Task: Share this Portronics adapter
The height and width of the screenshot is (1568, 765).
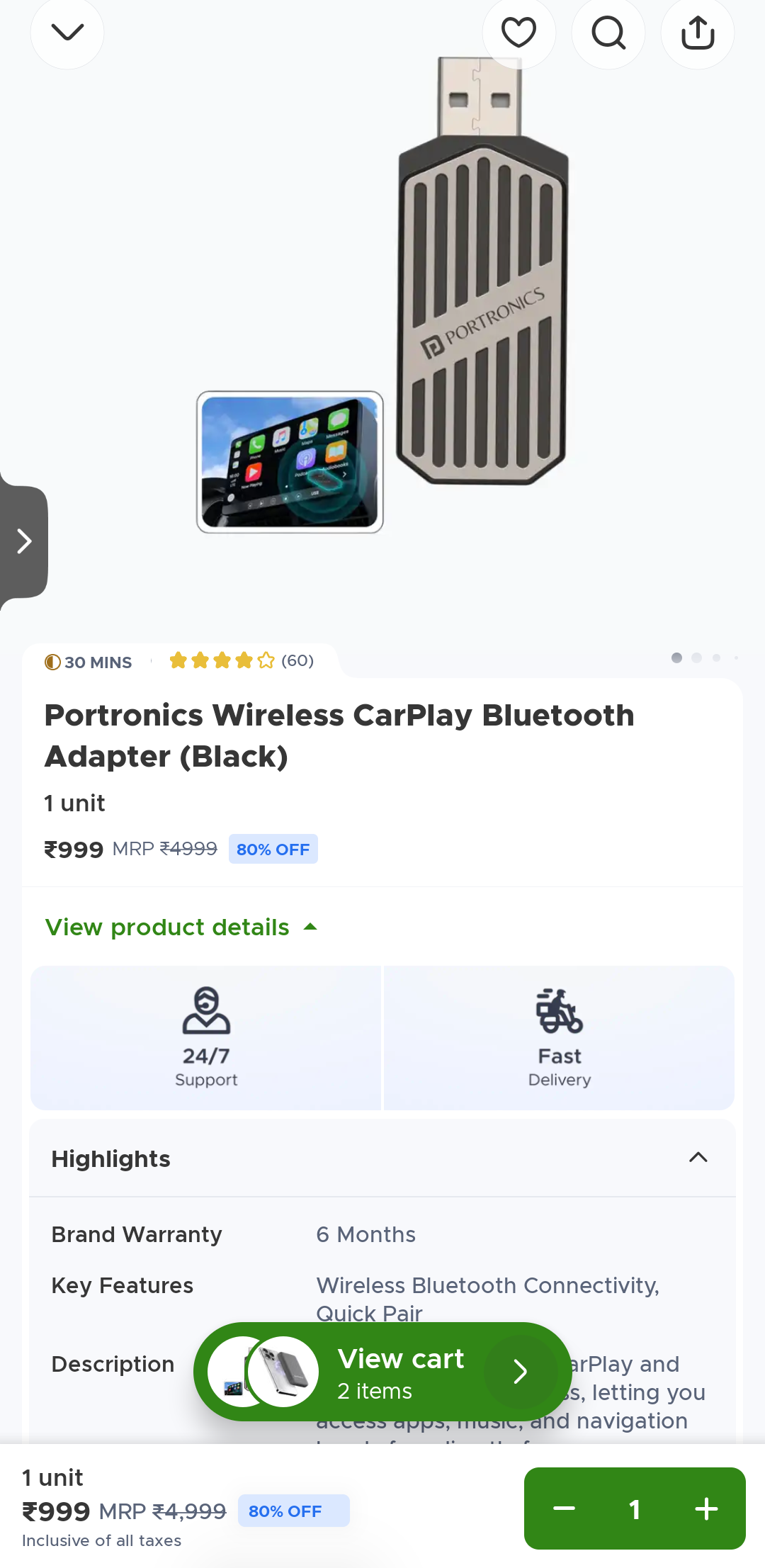Action: click(697, 33)
